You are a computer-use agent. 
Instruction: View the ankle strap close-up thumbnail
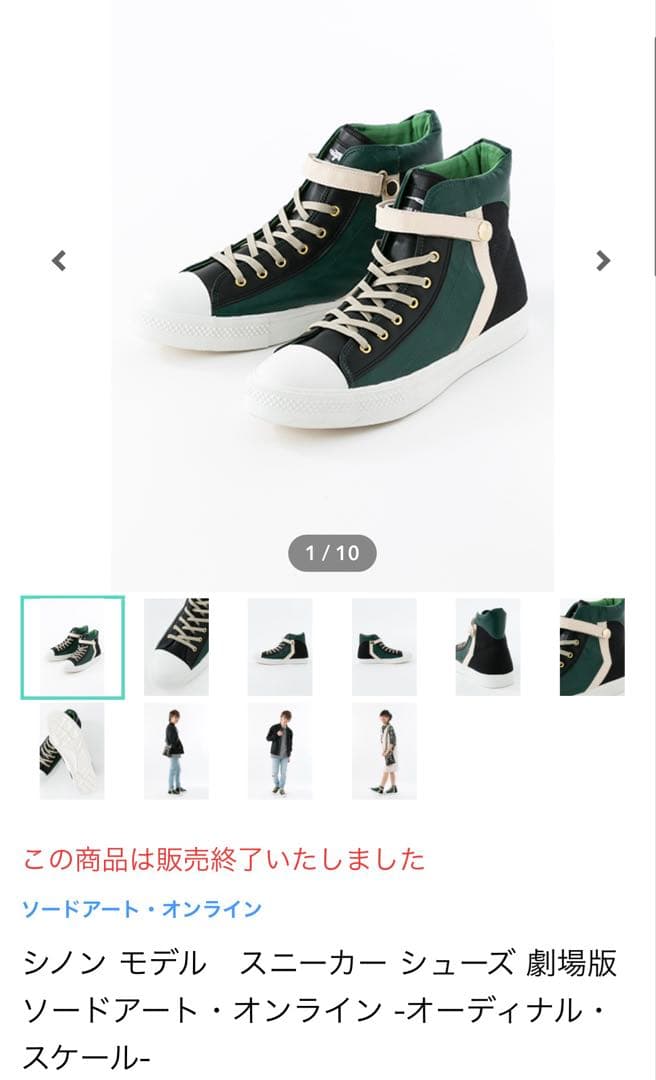tap(592, 647)
